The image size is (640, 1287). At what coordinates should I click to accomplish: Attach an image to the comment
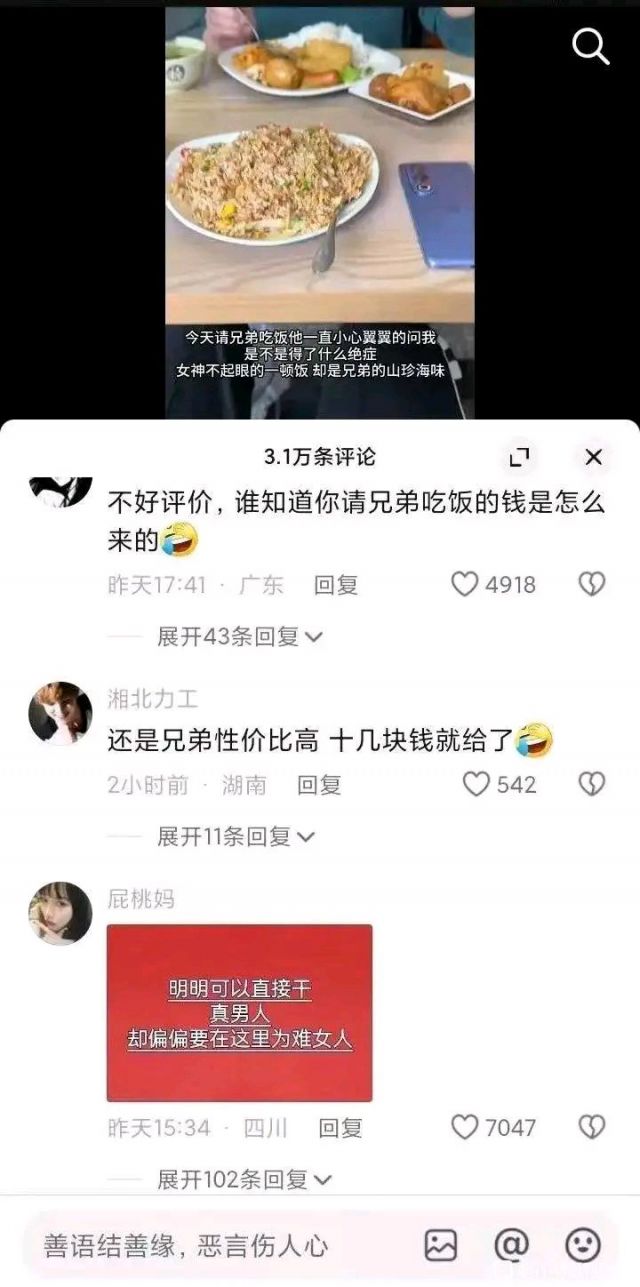point(441,1245)
